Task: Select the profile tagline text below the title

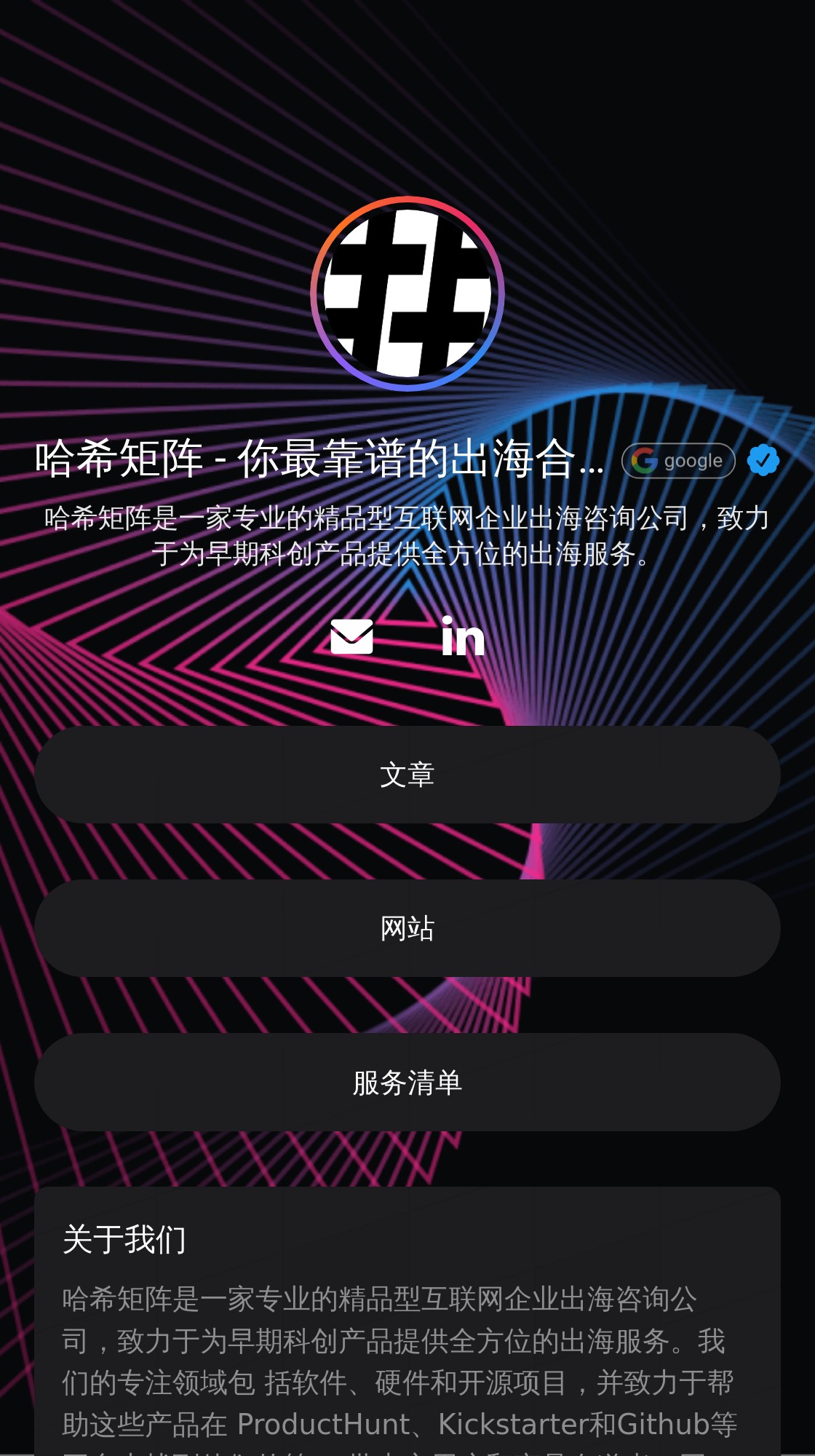Action: pyautogui.click(x=407, y=539)
